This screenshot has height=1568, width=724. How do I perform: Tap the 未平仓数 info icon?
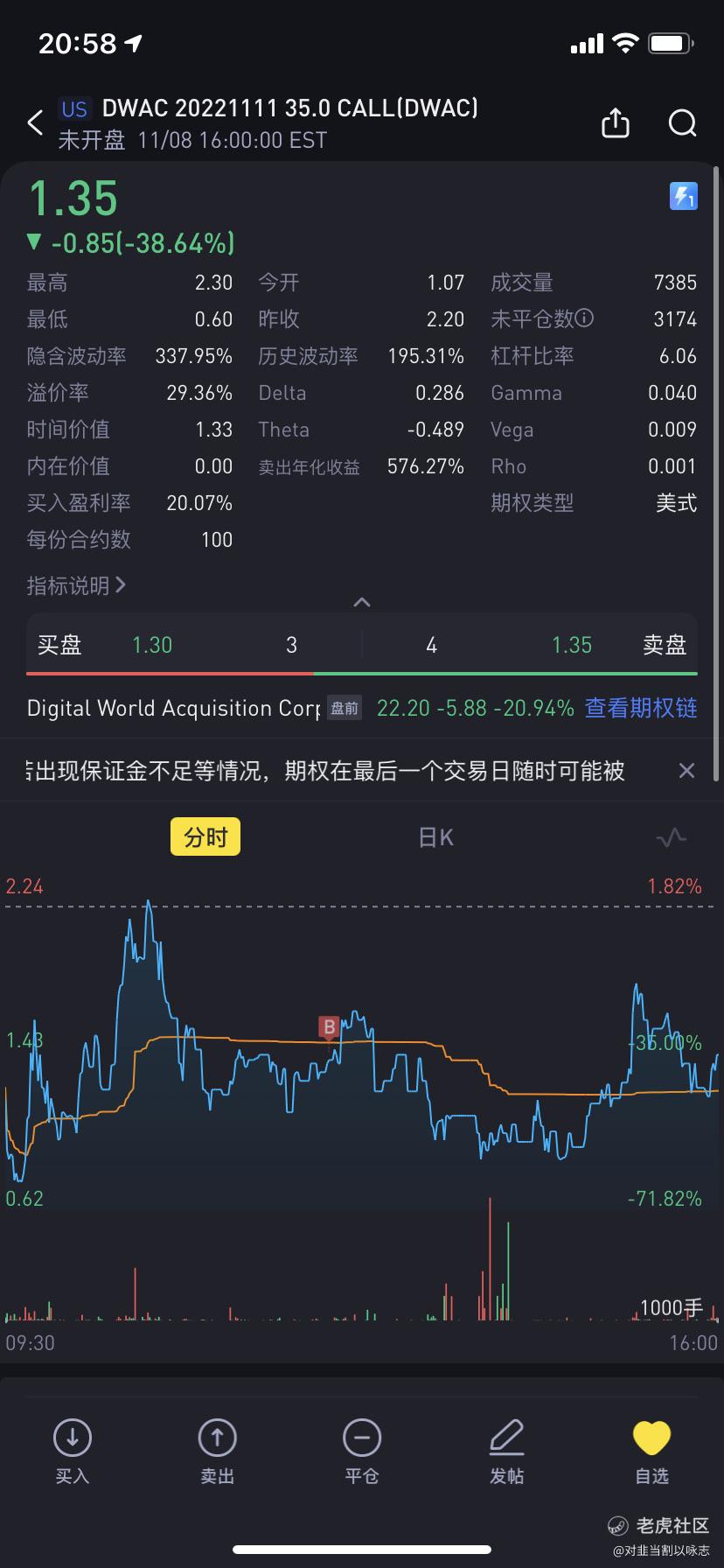pos(585,318)
